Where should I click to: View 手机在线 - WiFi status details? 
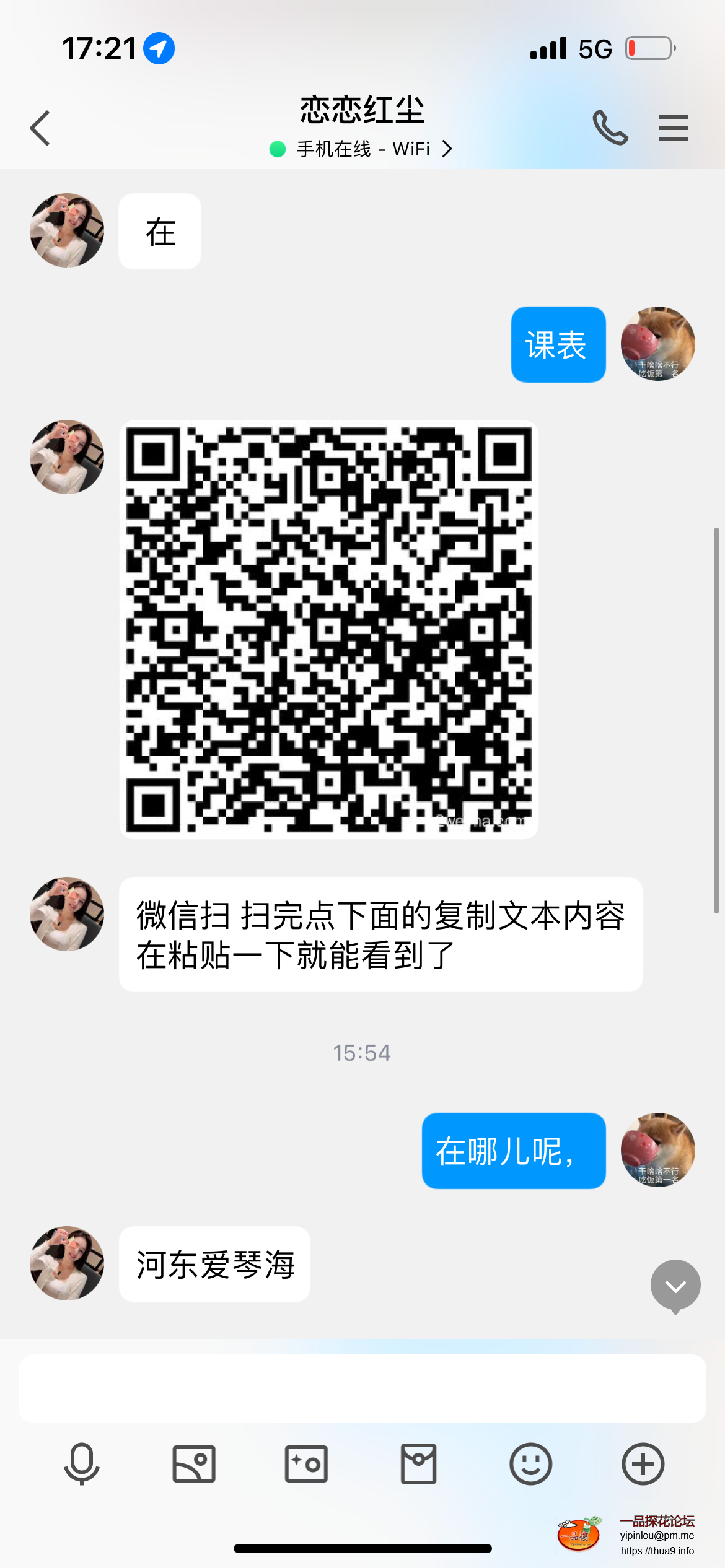pos(362,149)
